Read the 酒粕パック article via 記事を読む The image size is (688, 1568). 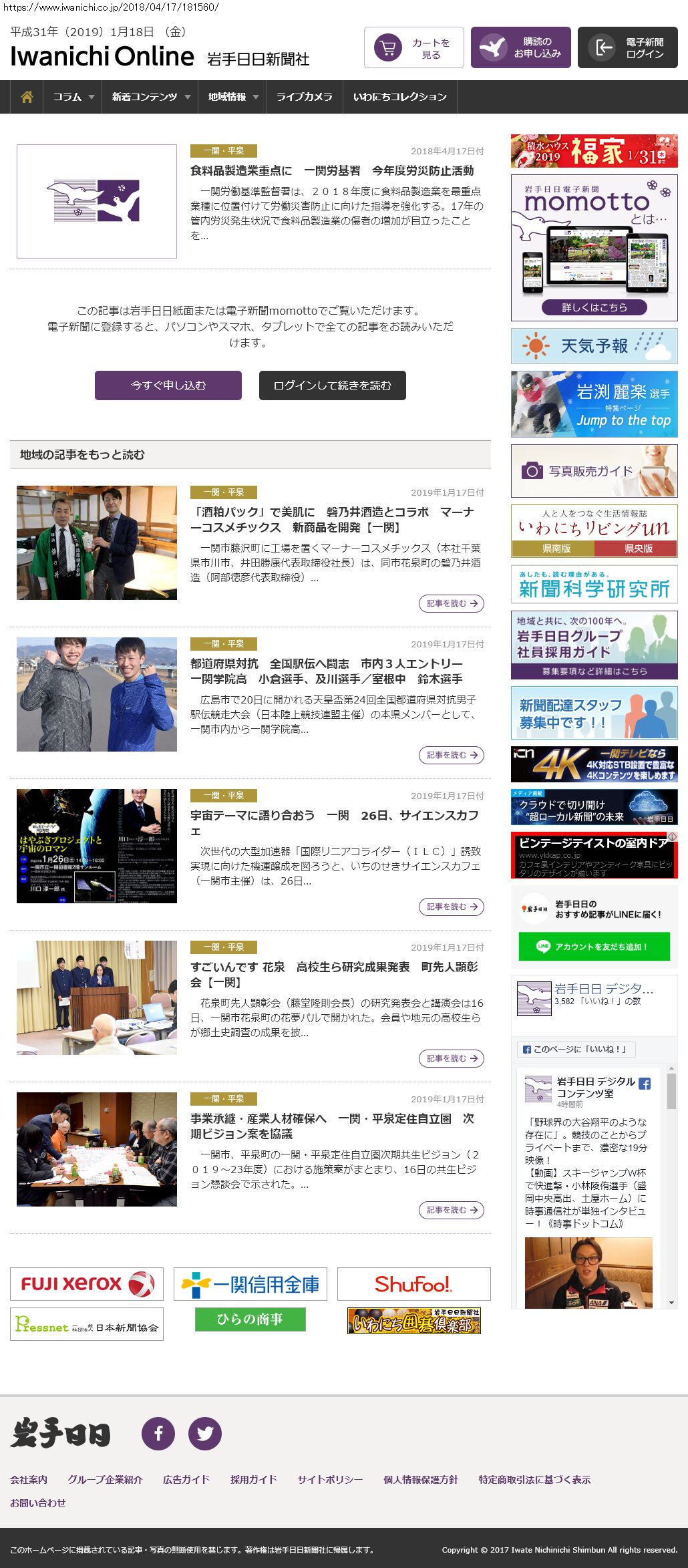[x=452, y=603]
